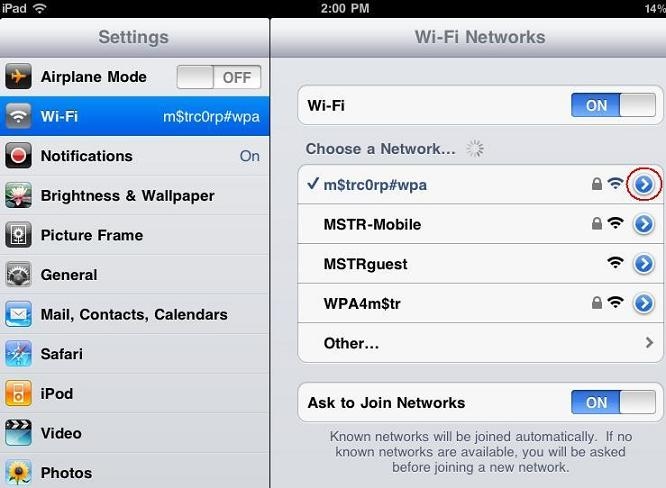Open Picture Frame settings
Screen dimensions: 666x488
134,235
